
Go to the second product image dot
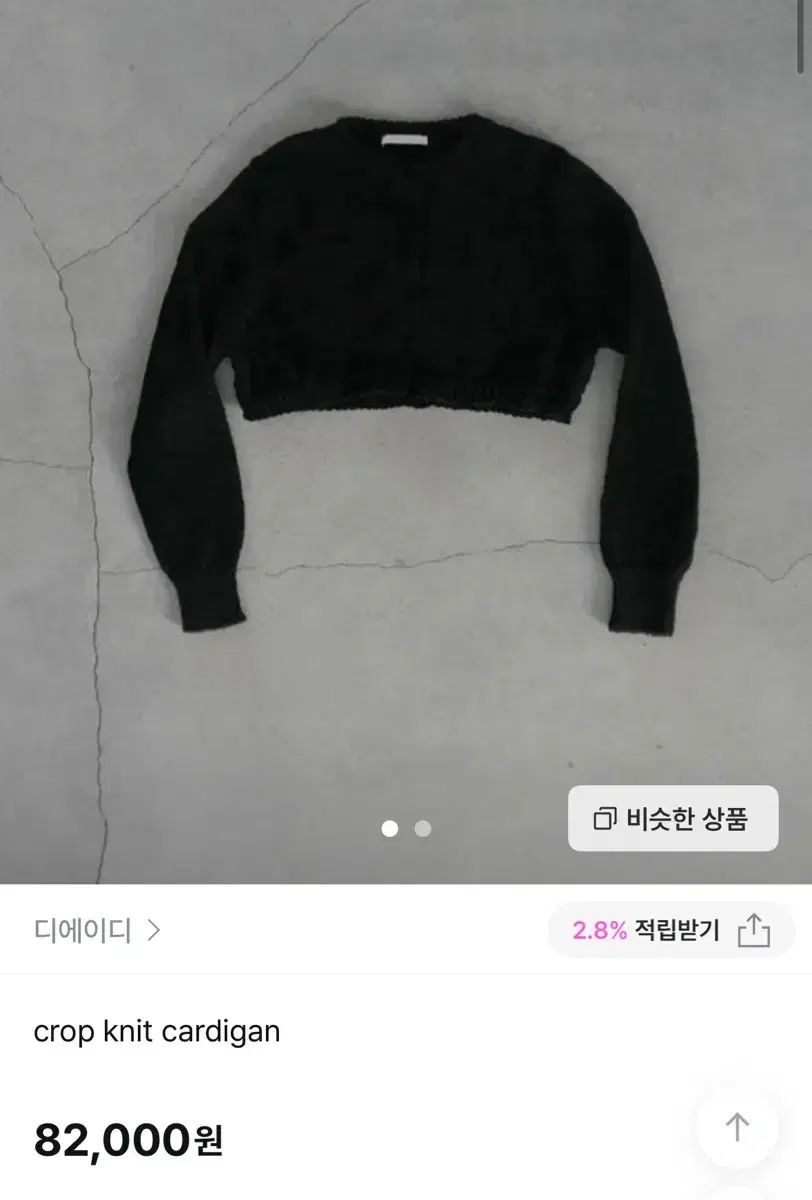point(423,828)
